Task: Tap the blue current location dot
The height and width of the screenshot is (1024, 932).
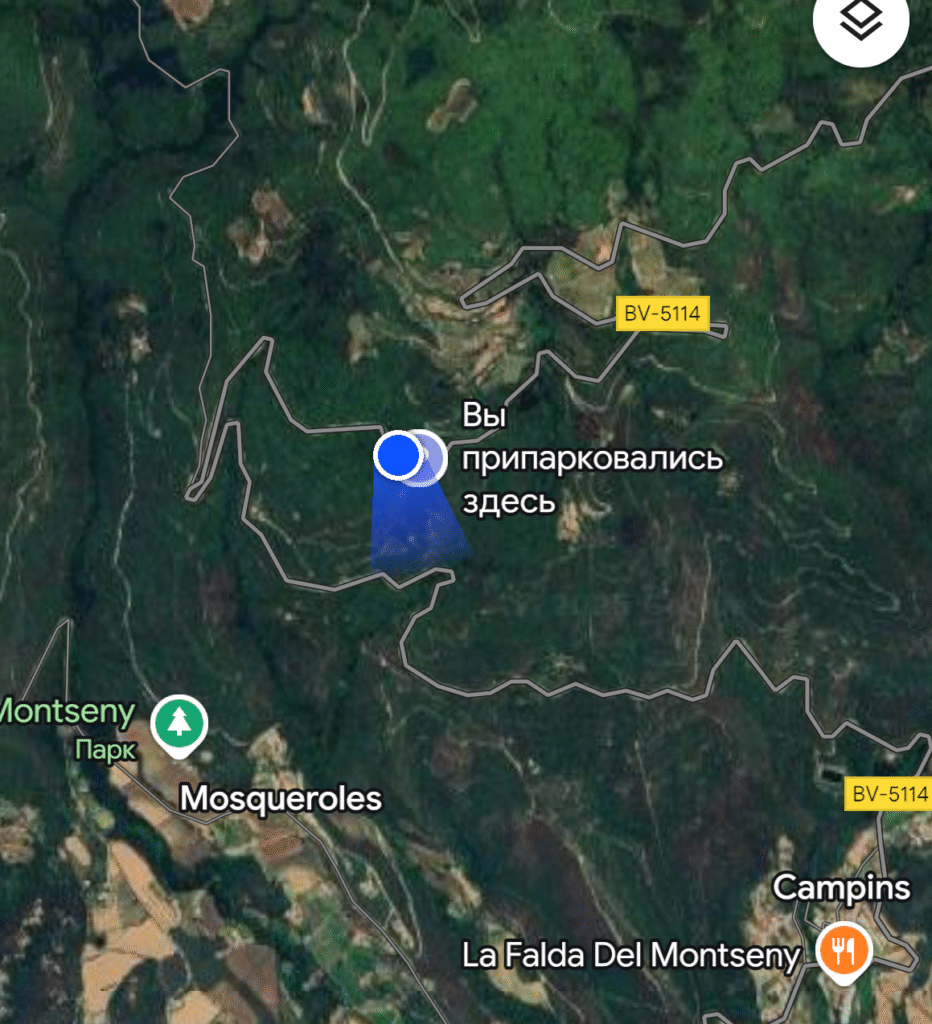Action: click(399, 455)
